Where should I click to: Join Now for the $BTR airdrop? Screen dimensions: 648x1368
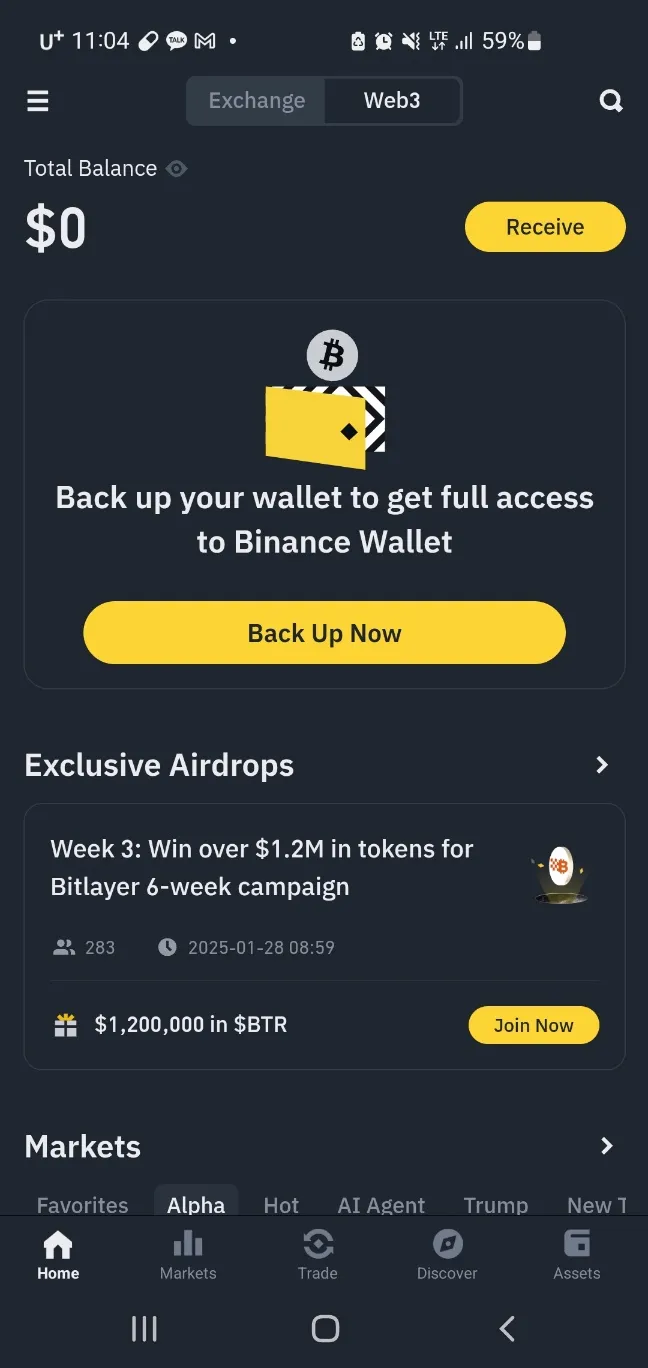tap(533, 1025)
